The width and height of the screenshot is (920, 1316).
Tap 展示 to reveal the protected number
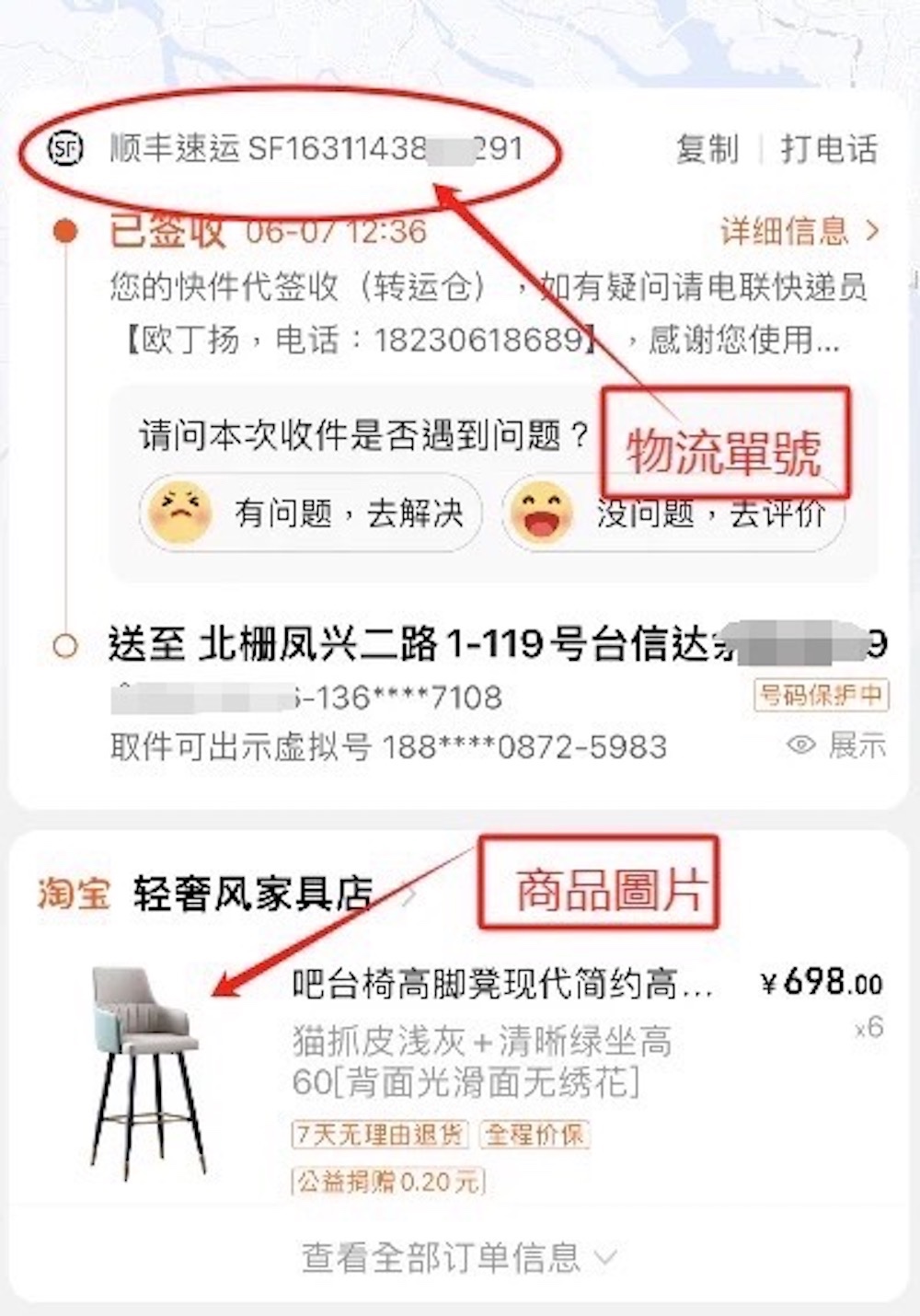[x=839, y=745]
